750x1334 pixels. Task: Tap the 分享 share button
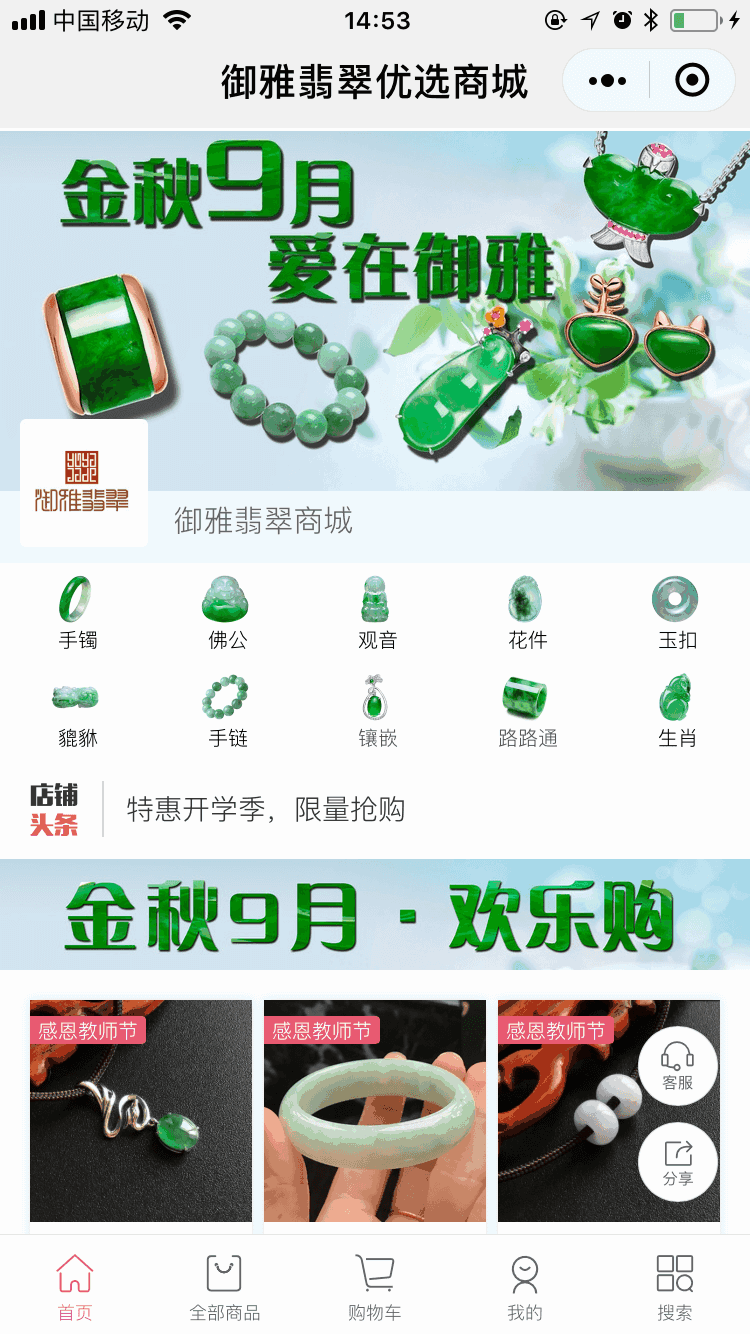(x=677, y=1162)
